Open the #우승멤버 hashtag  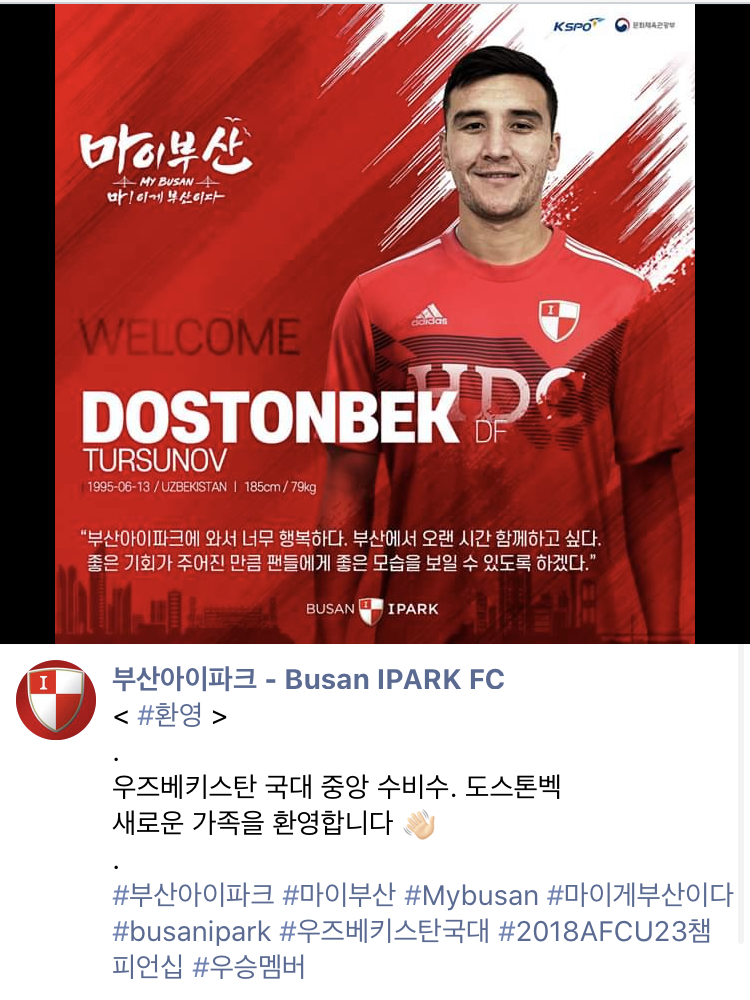(248, 967)
